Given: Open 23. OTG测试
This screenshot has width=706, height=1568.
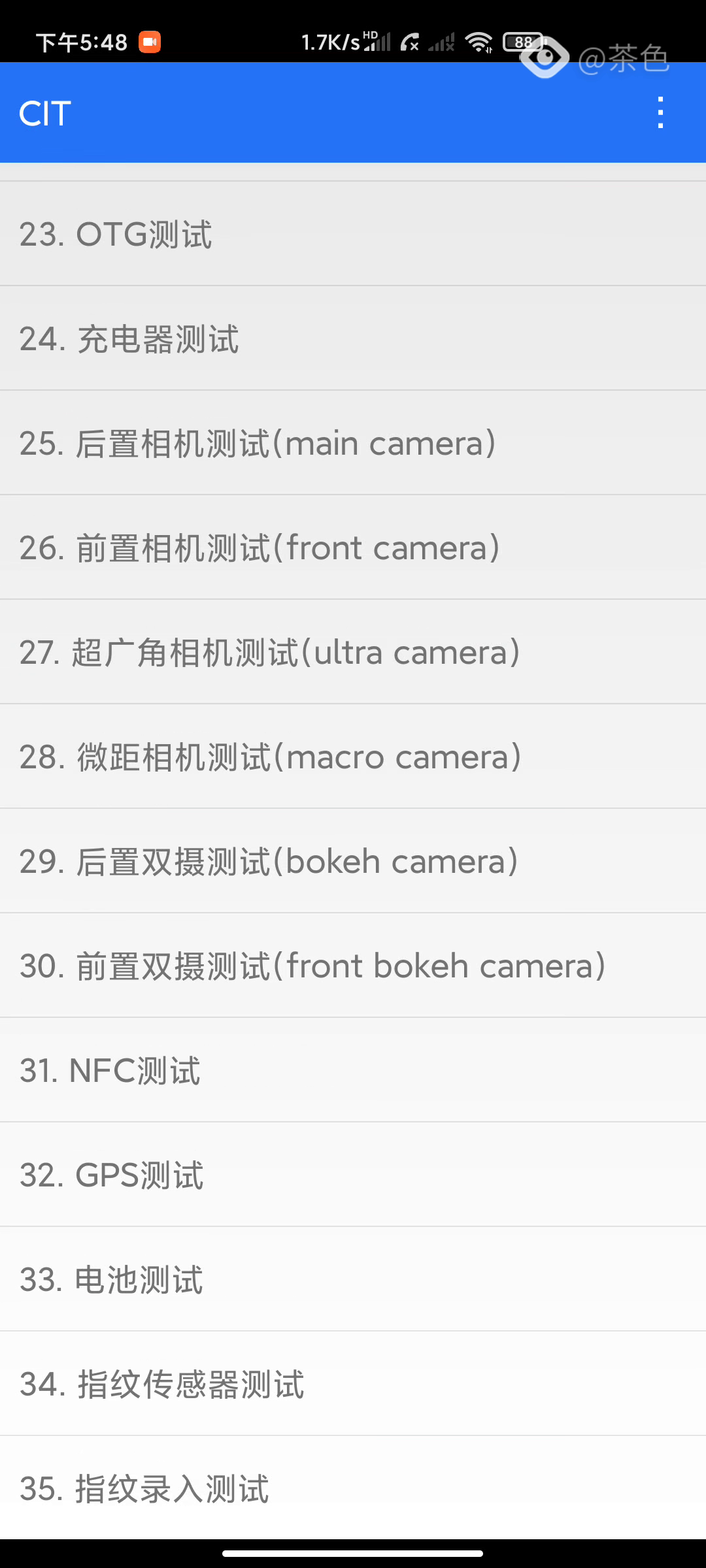Looking at the screenshot, I should 116,234.
